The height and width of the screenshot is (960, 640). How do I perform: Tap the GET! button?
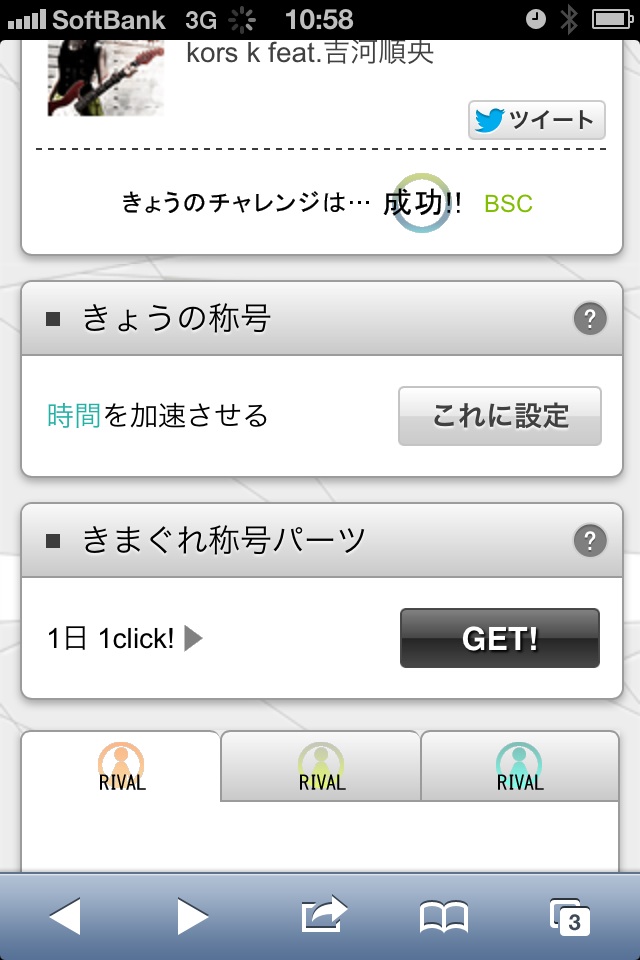coord(500,639)
